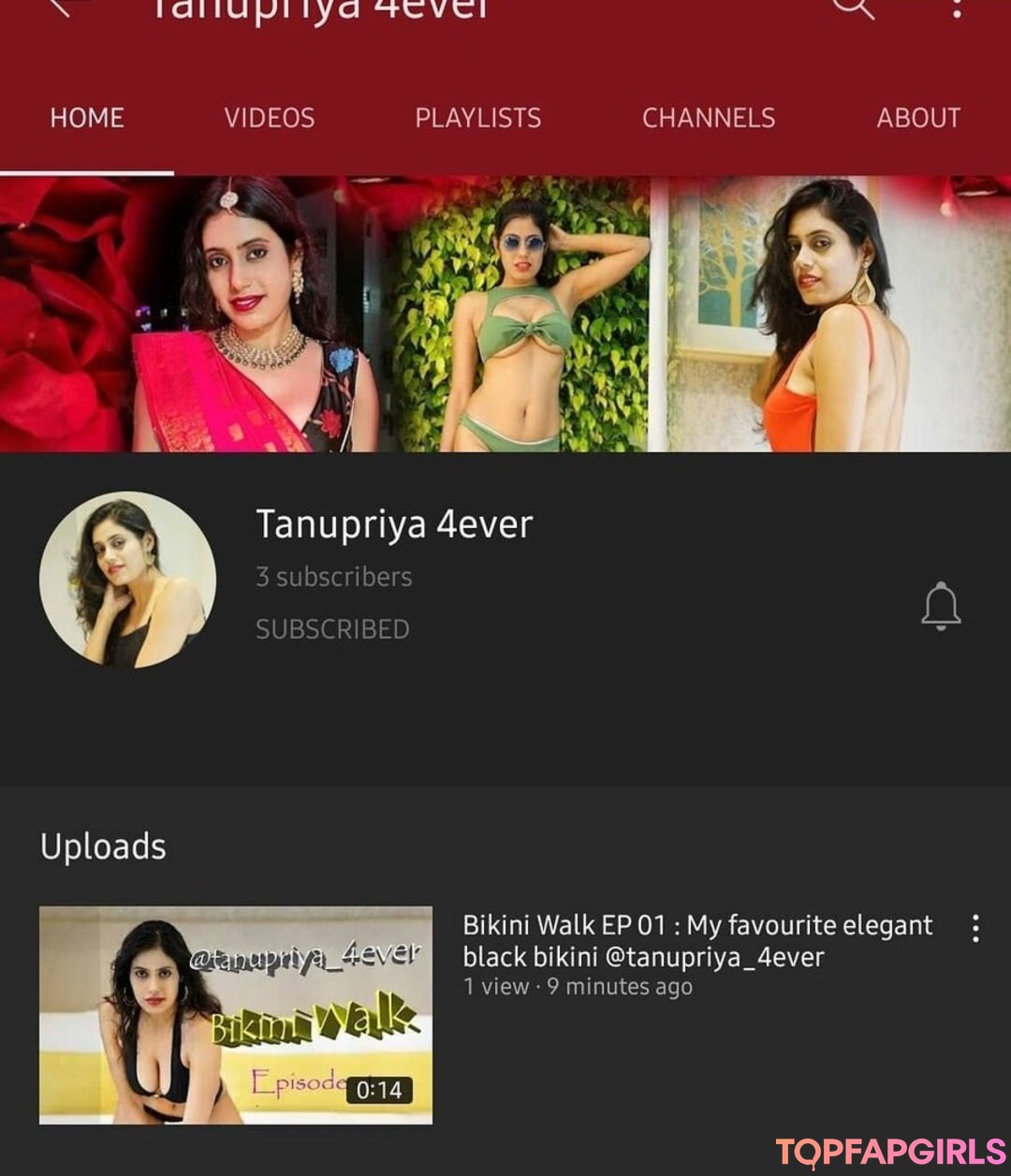
Task: Play the Bikini Walk EP 01 video
Action: (x=236, y=1014)
